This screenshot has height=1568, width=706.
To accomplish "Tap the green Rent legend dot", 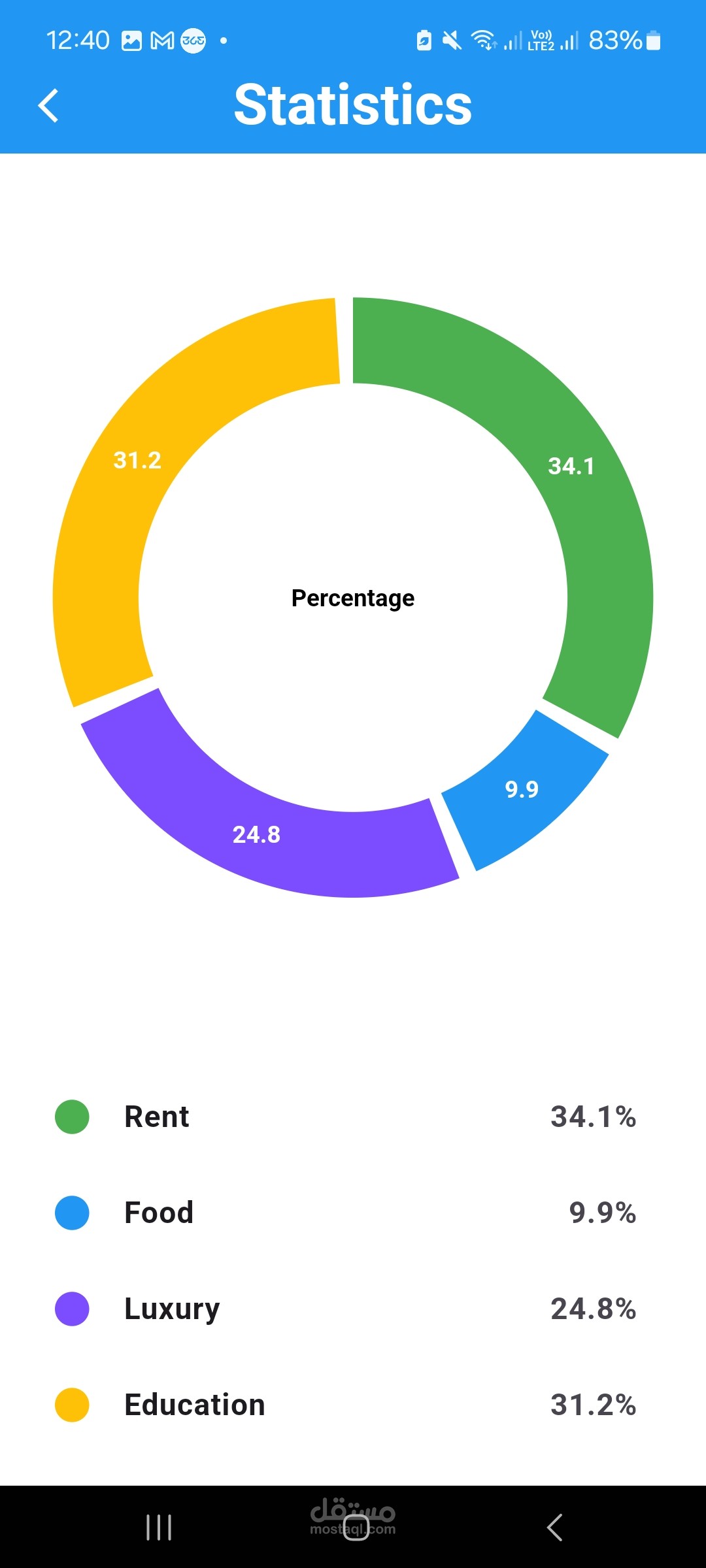I will 72,1117.
